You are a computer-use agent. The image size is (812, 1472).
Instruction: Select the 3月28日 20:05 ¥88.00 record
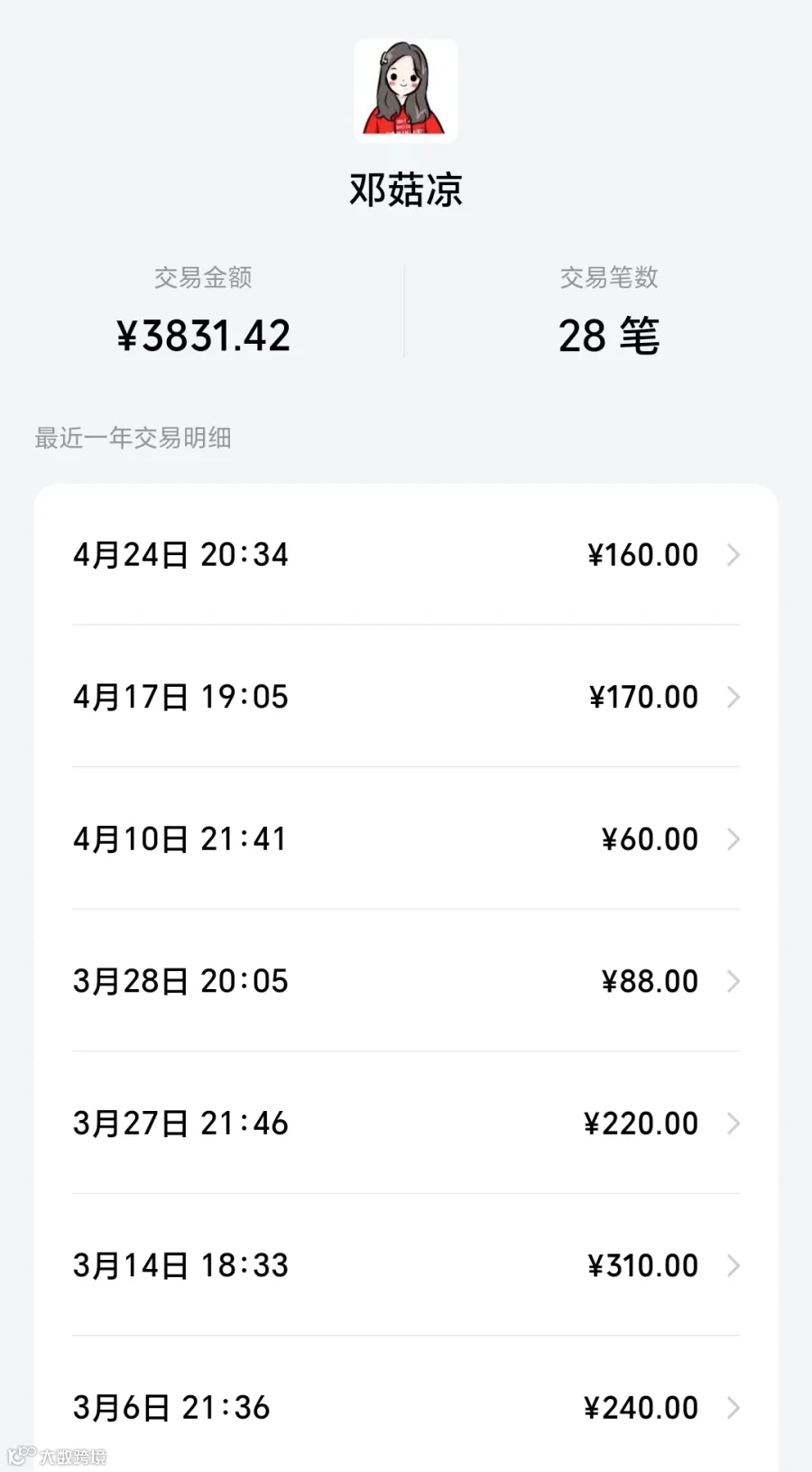pyautogui.click(x=406, y=980)
